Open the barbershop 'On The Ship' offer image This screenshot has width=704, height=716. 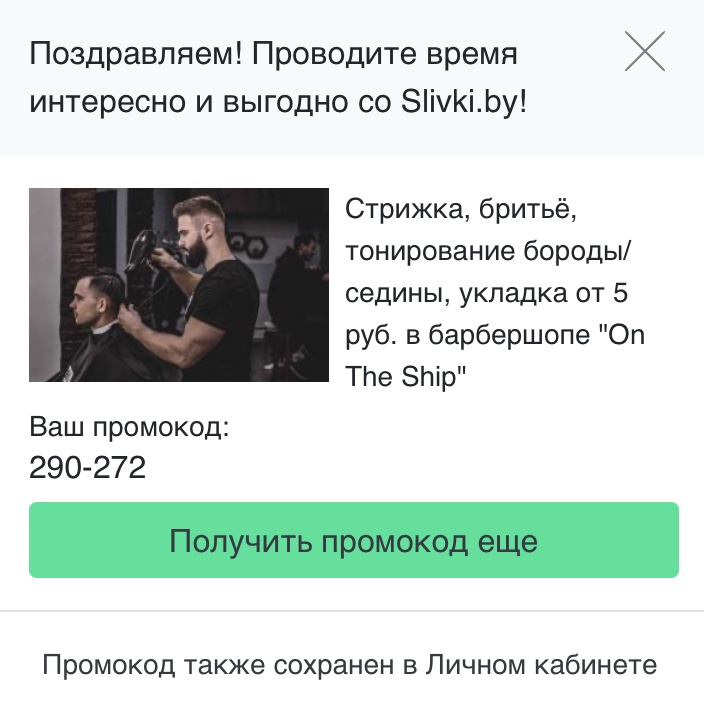tap(179, 285)
